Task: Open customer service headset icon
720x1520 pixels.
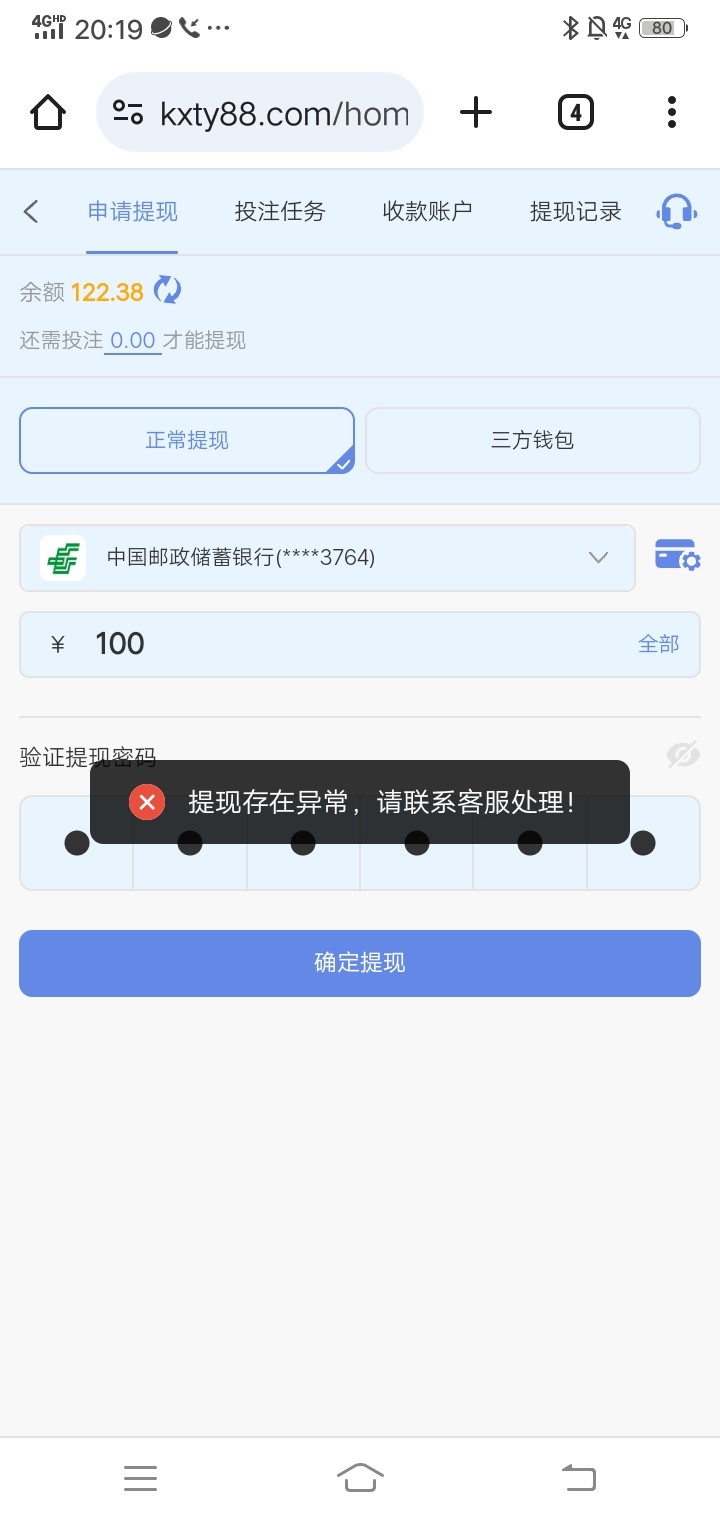Action: (x=676, y=211)
